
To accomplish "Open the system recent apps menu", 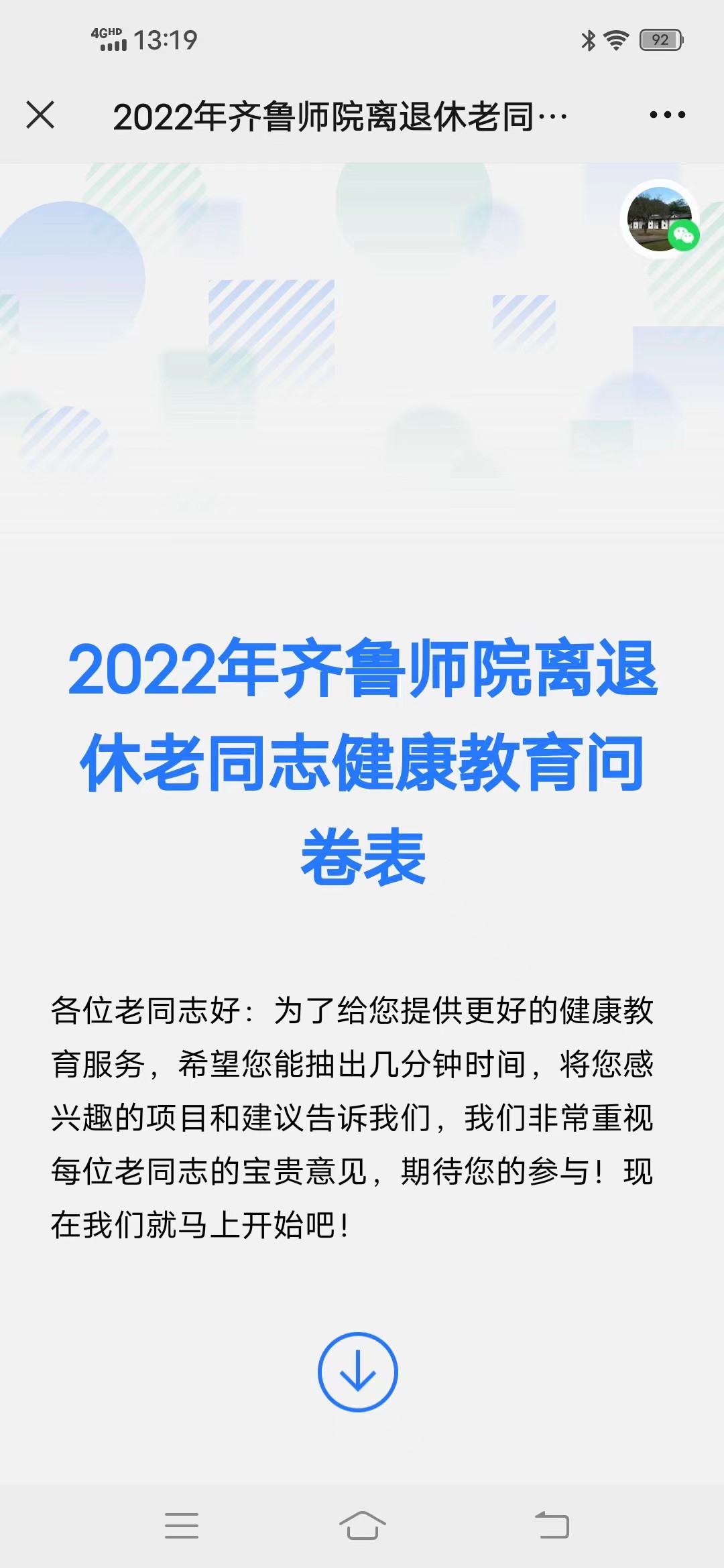I will pyautogui.click(x=182, y=1526).
